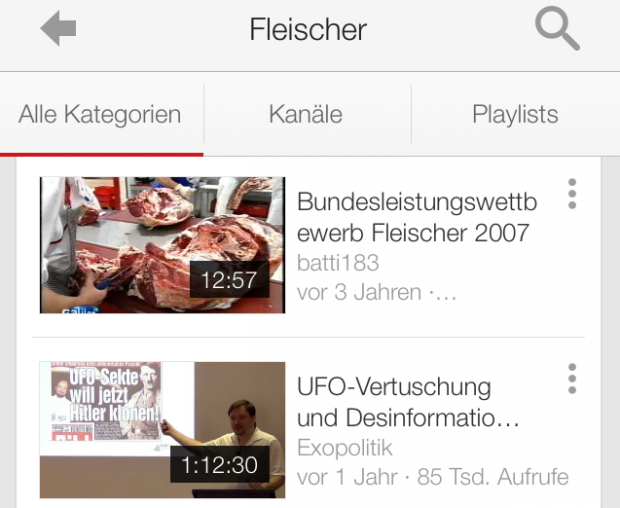This screenshot has height=508, width=620.
Task: Switch to the Kanäle tab
Action: [x=305, y=114]
